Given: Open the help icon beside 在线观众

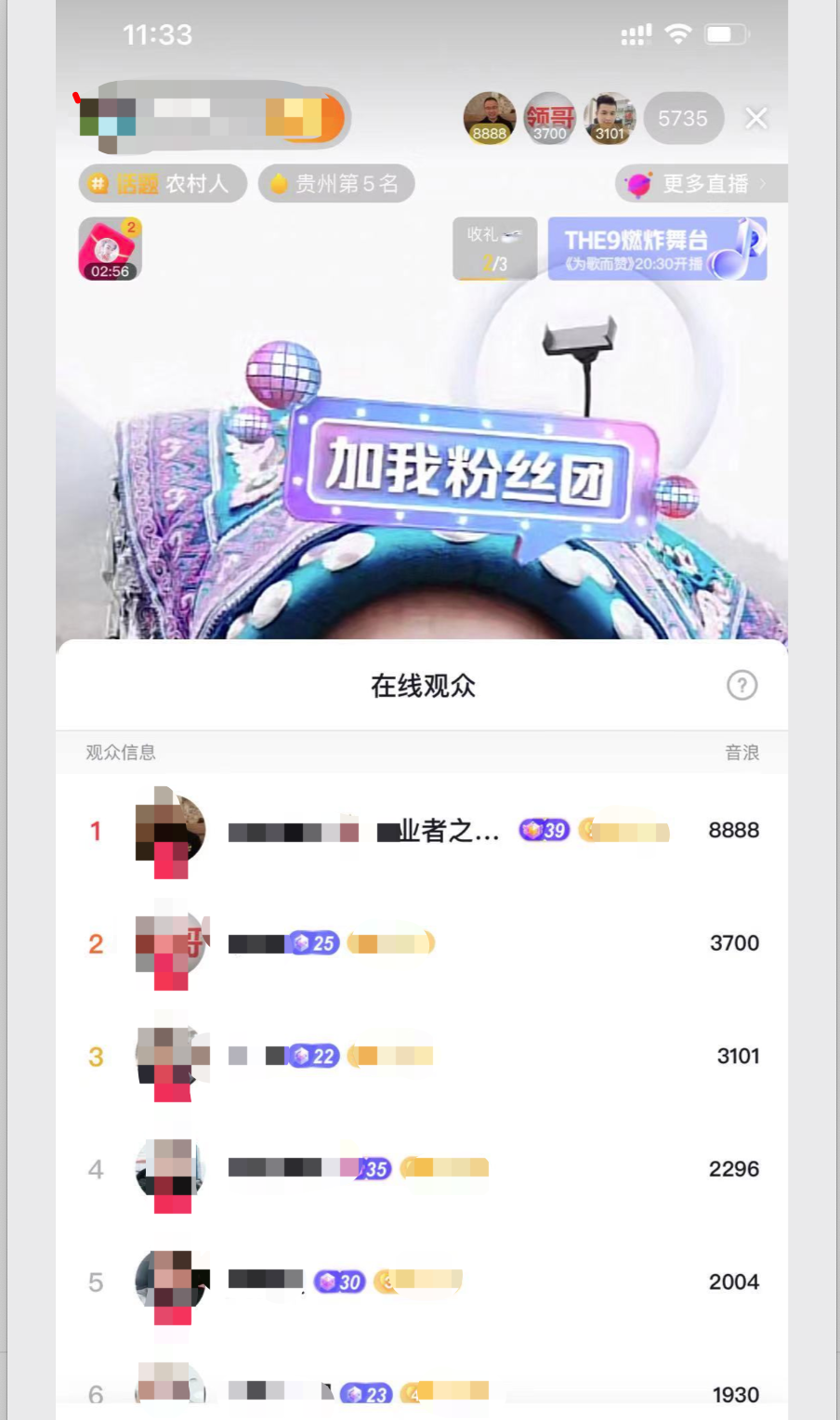Looking at the screenshot, I should [742, 686].
